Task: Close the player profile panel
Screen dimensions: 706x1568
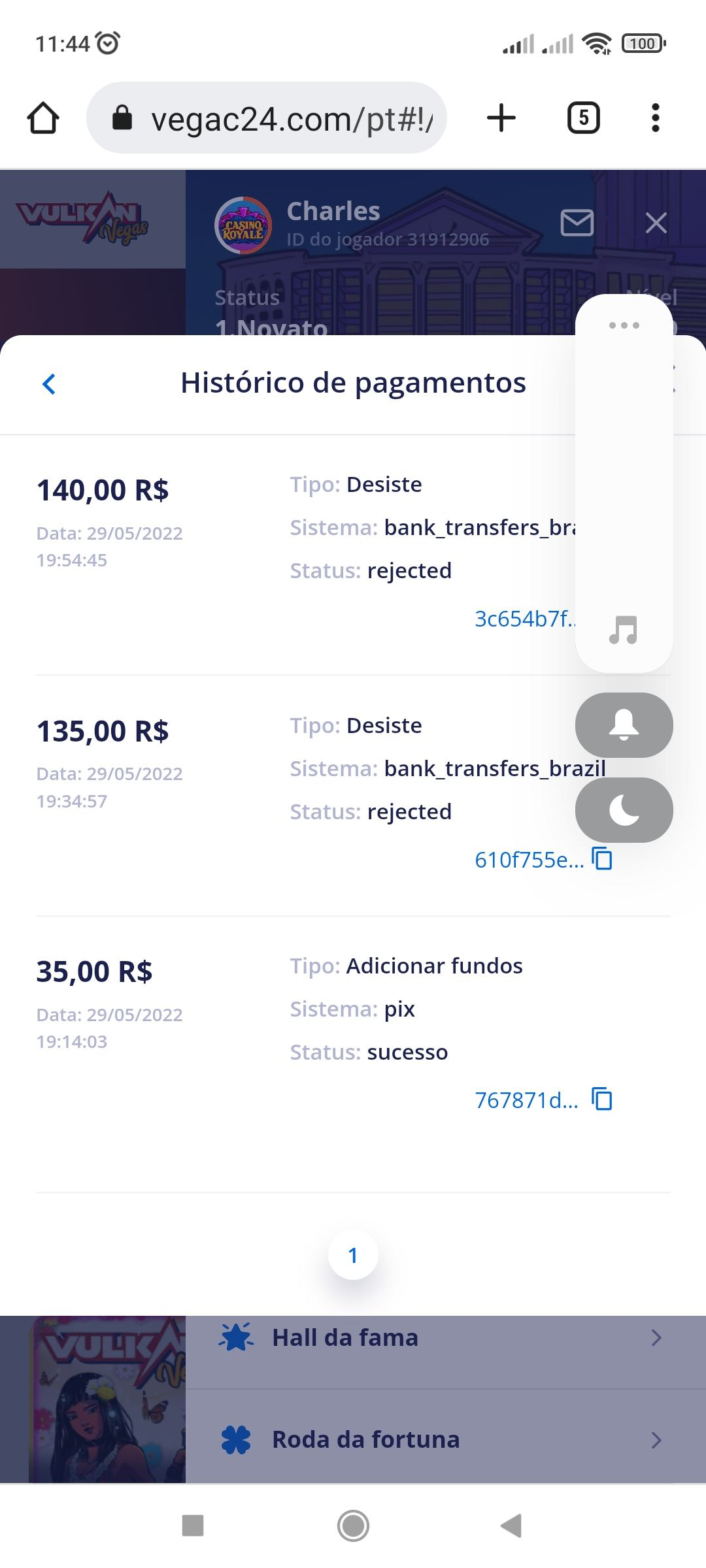Action: 656,223
